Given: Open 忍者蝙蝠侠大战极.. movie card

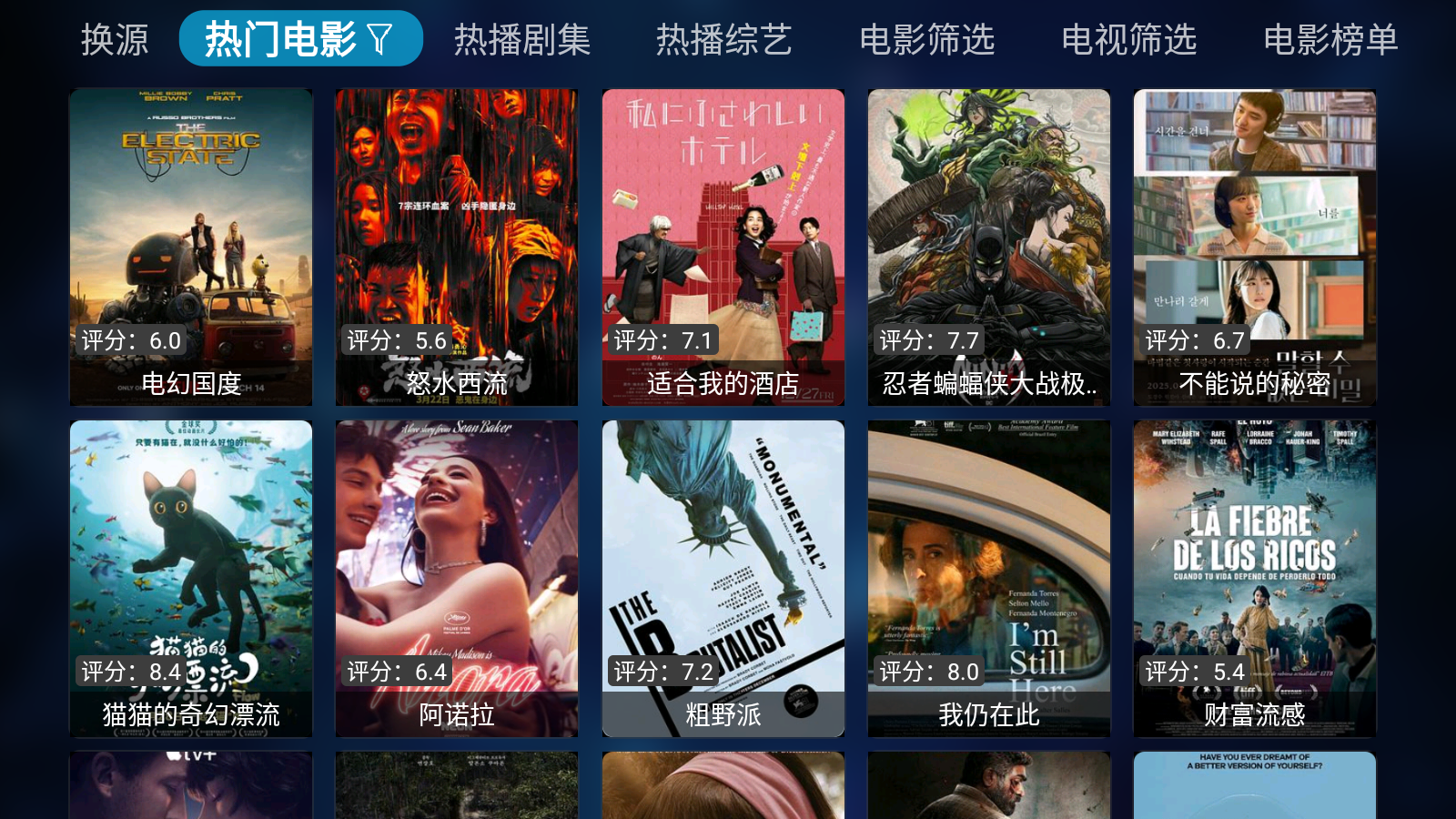Looking at the screenshot, I should click(989, 247).
